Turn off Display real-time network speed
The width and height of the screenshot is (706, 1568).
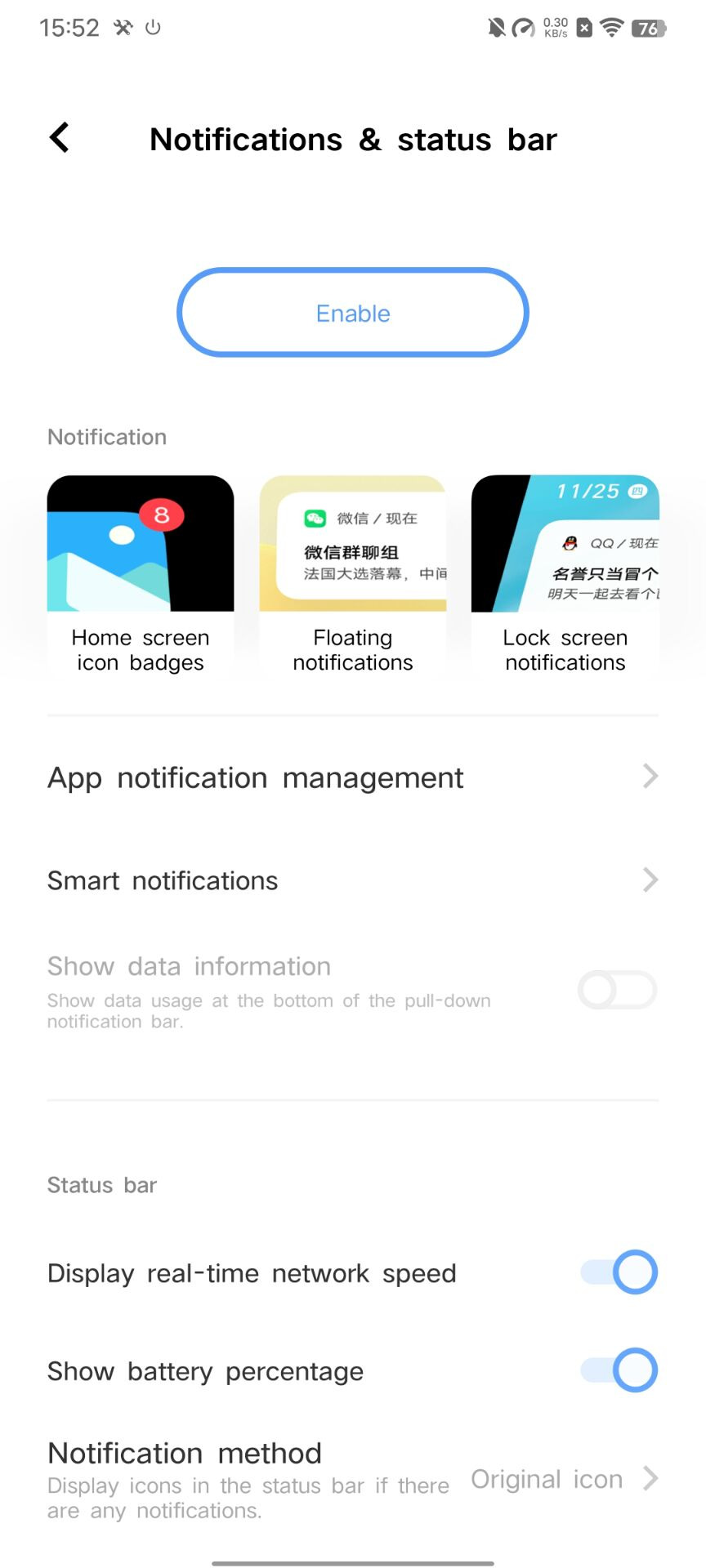click(x=619, y=1272)
